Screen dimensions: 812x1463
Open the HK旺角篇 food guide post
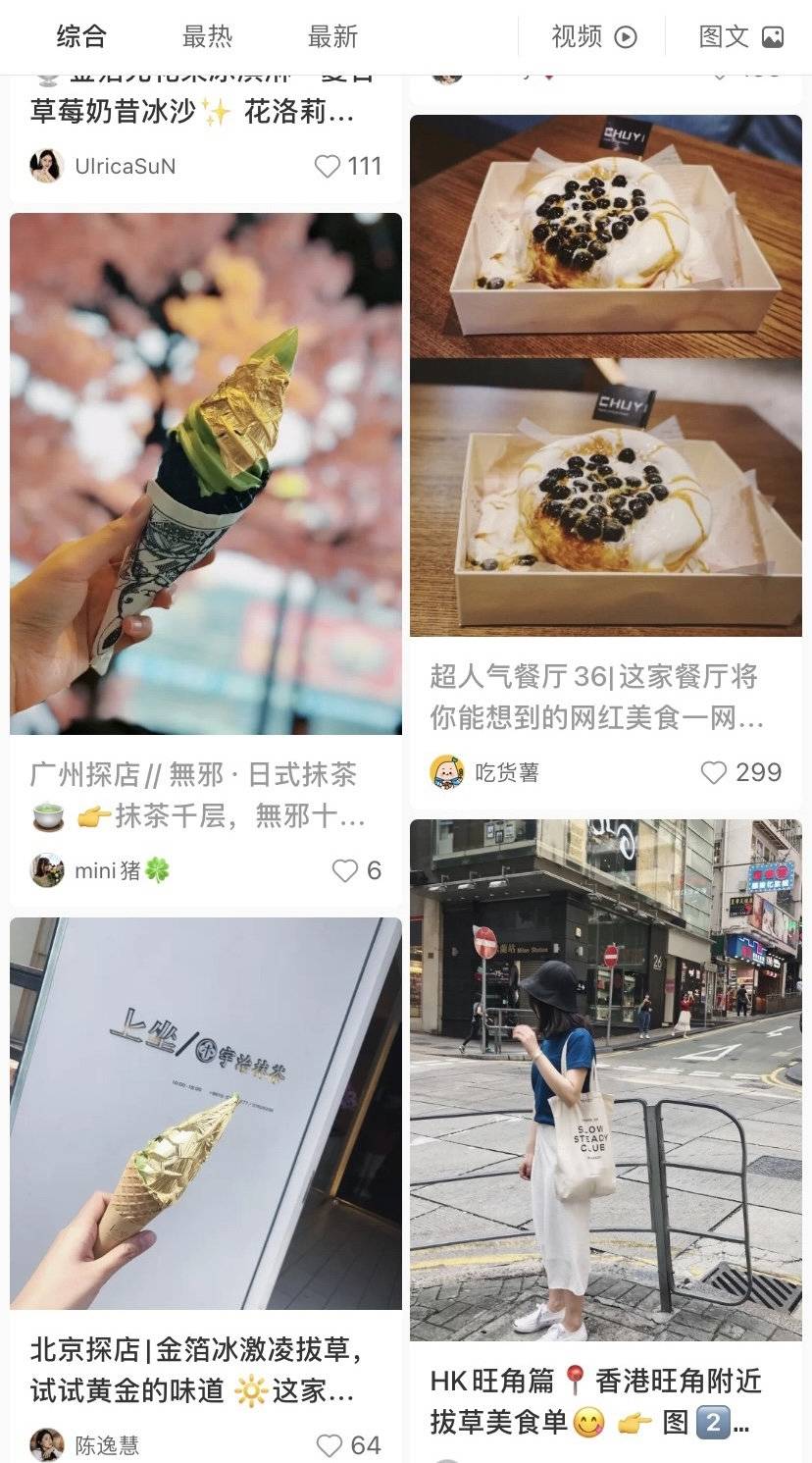pos(605,1079)
